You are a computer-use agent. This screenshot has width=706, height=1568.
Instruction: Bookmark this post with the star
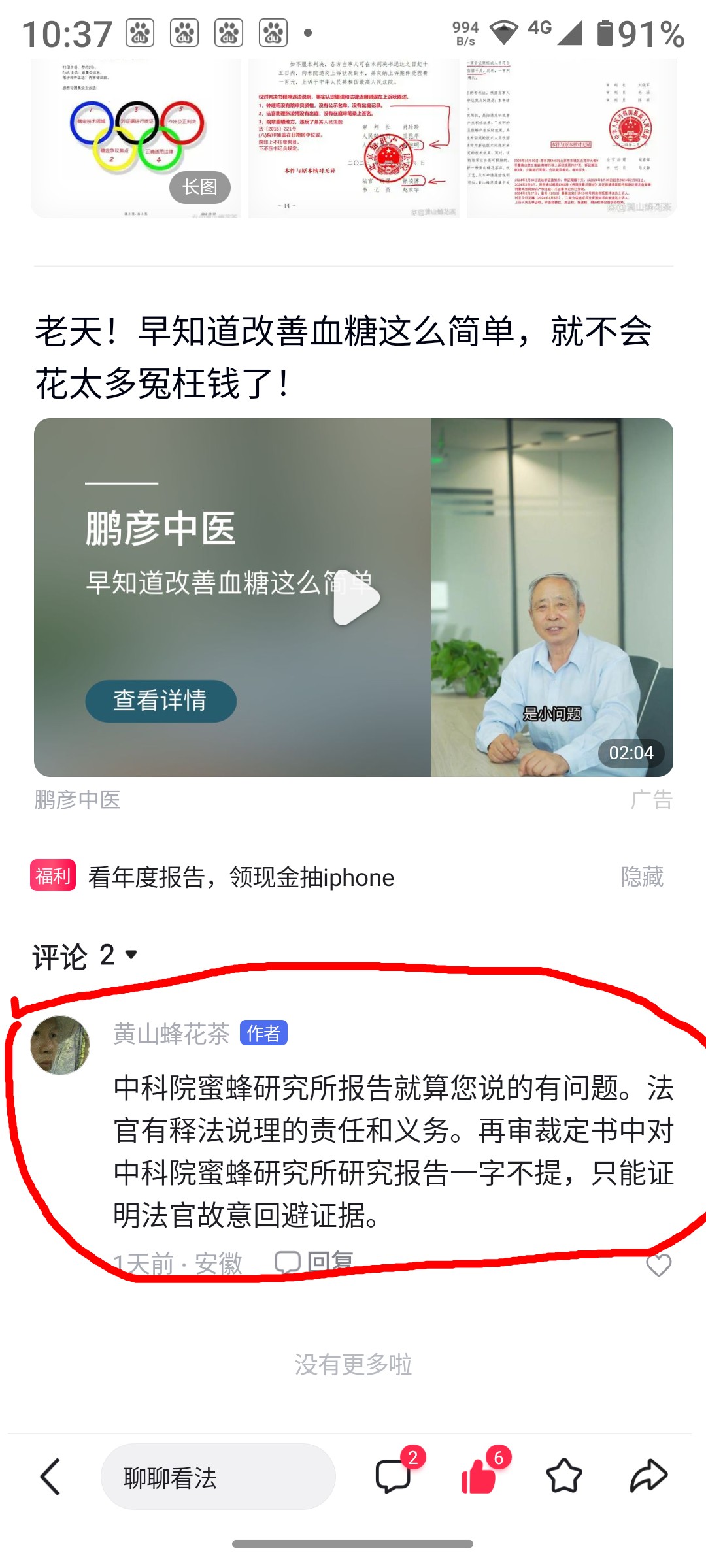pos(563,1477)
